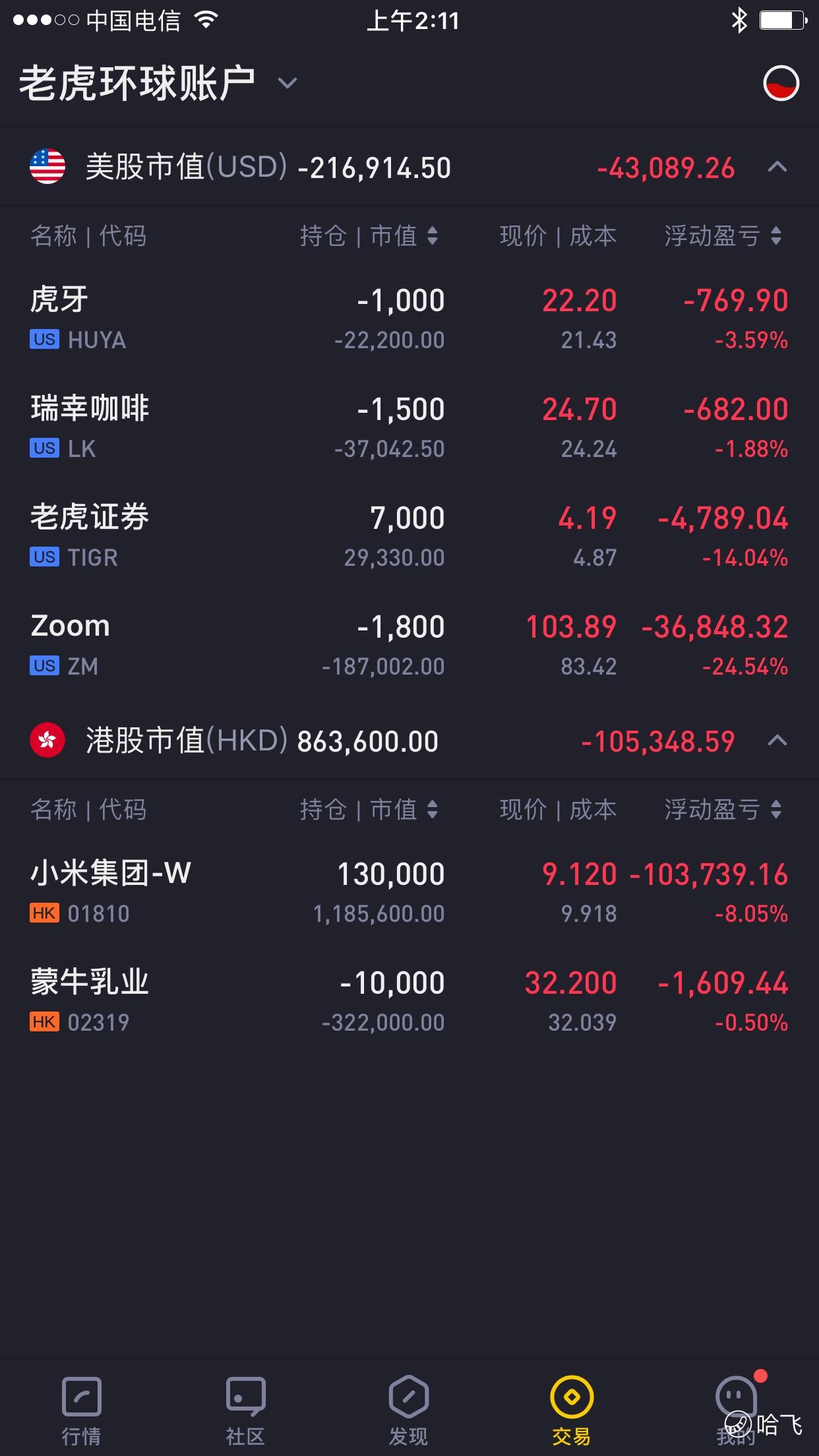Sort HK holdings by 浮动盈亏
Viewport: 819px width, 1456px height.
pos(723,809)
